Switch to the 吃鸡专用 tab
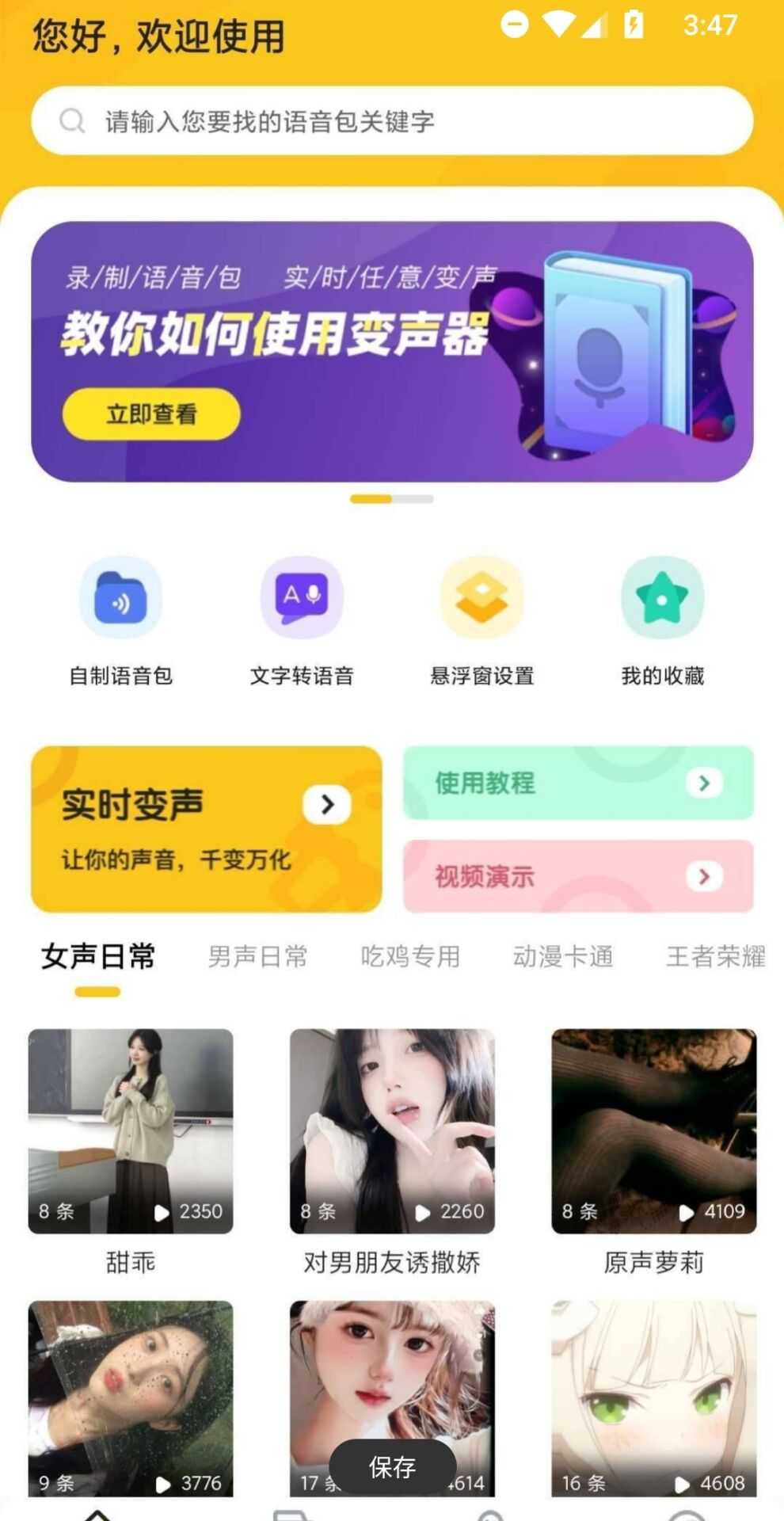 409,957
